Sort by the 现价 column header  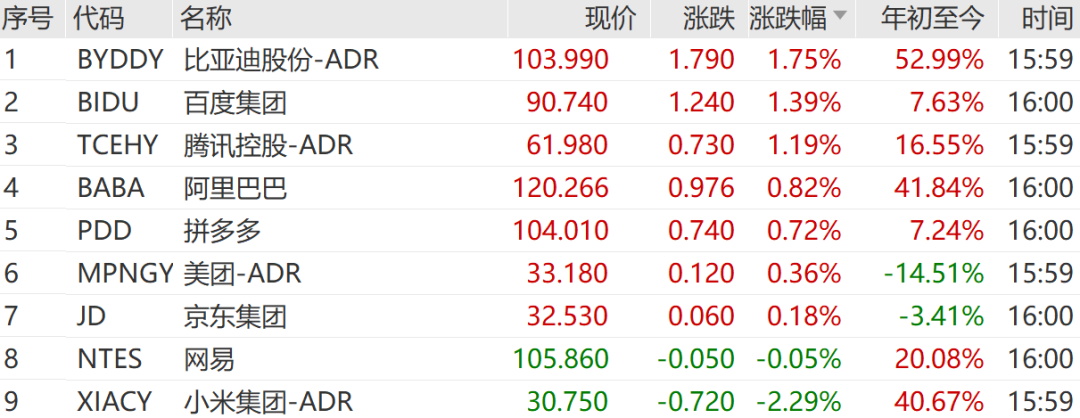point(611,17)
